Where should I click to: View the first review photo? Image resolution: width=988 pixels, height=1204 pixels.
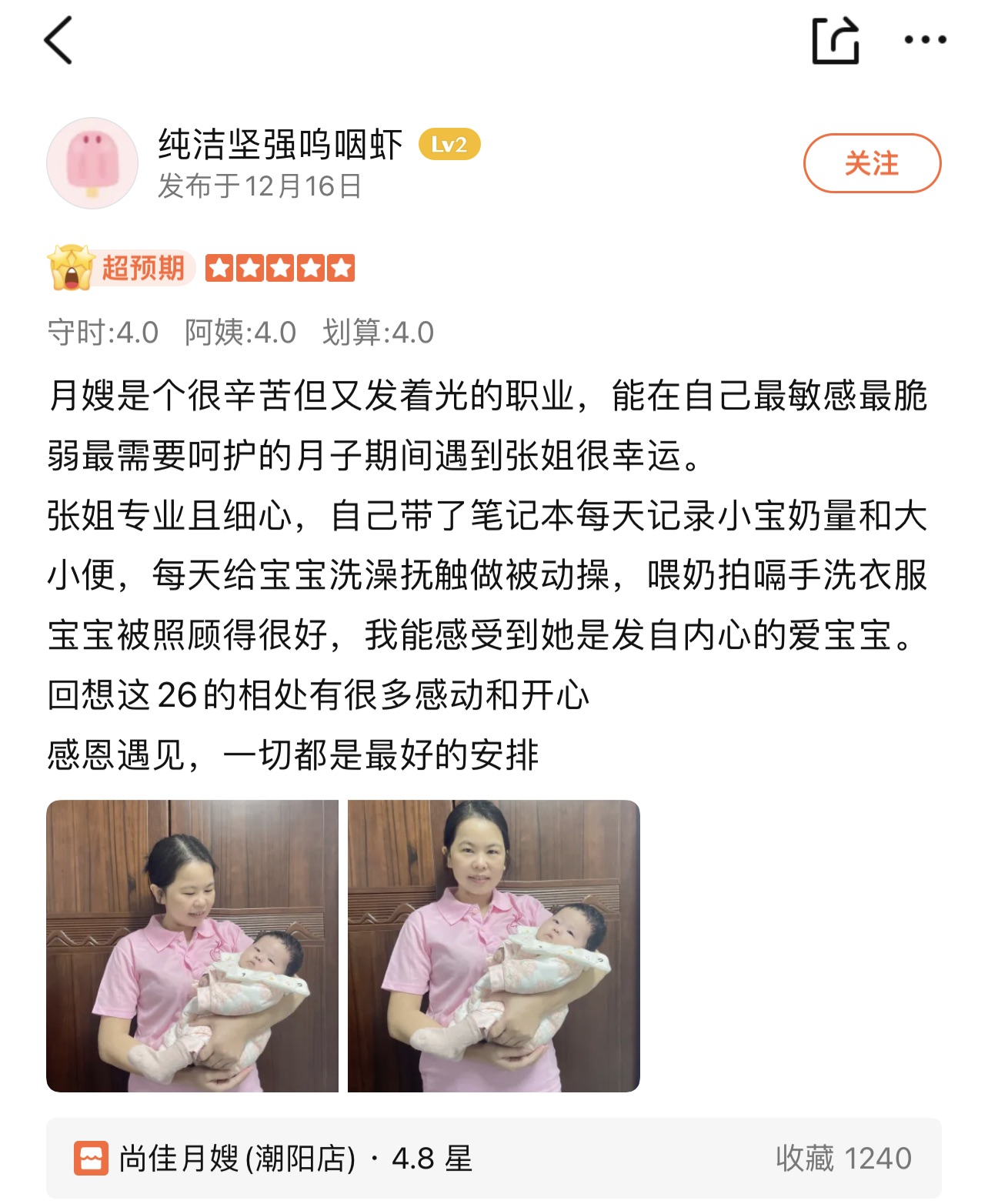point(192,945)
